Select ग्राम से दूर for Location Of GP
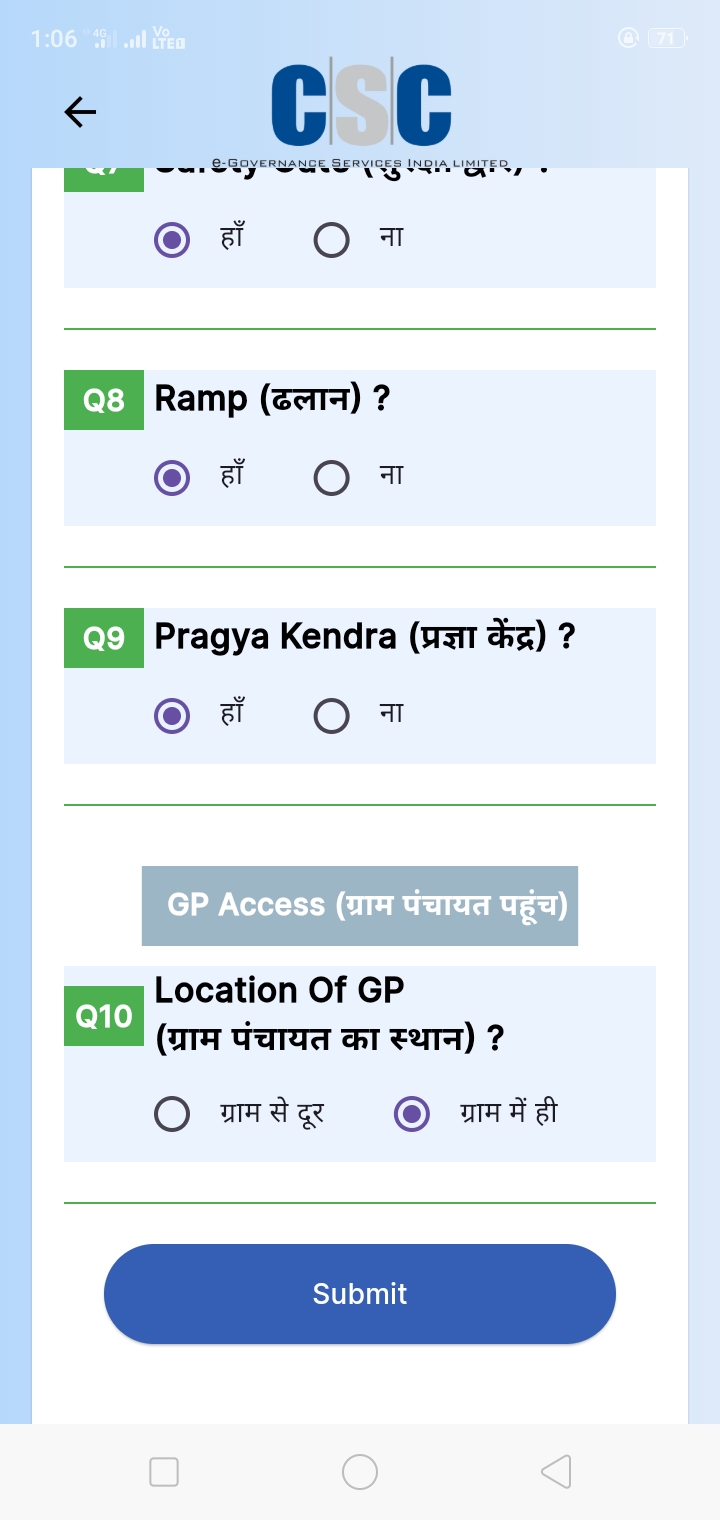720x1520 pixels. (x=172, y=1114)
